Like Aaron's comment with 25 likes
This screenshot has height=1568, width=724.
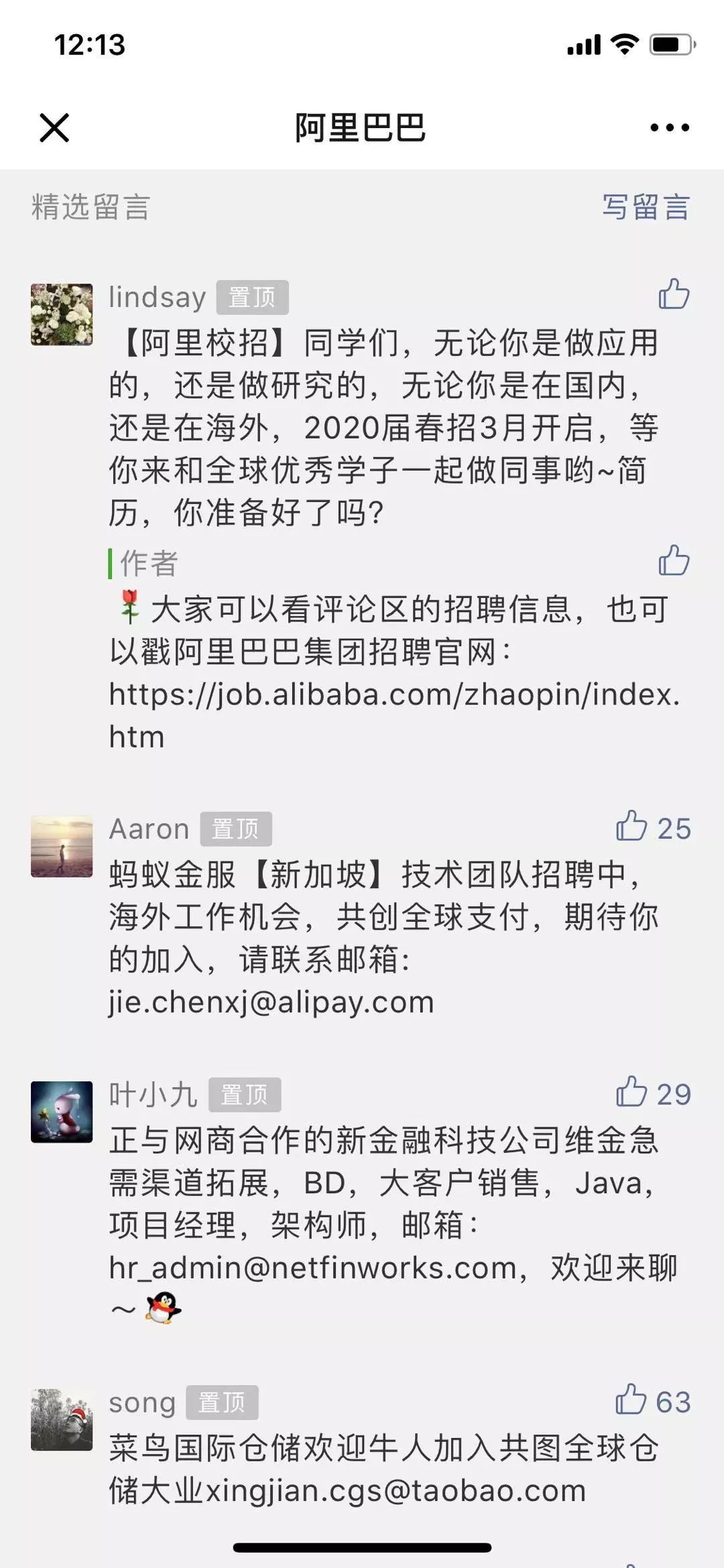[632, 826]
